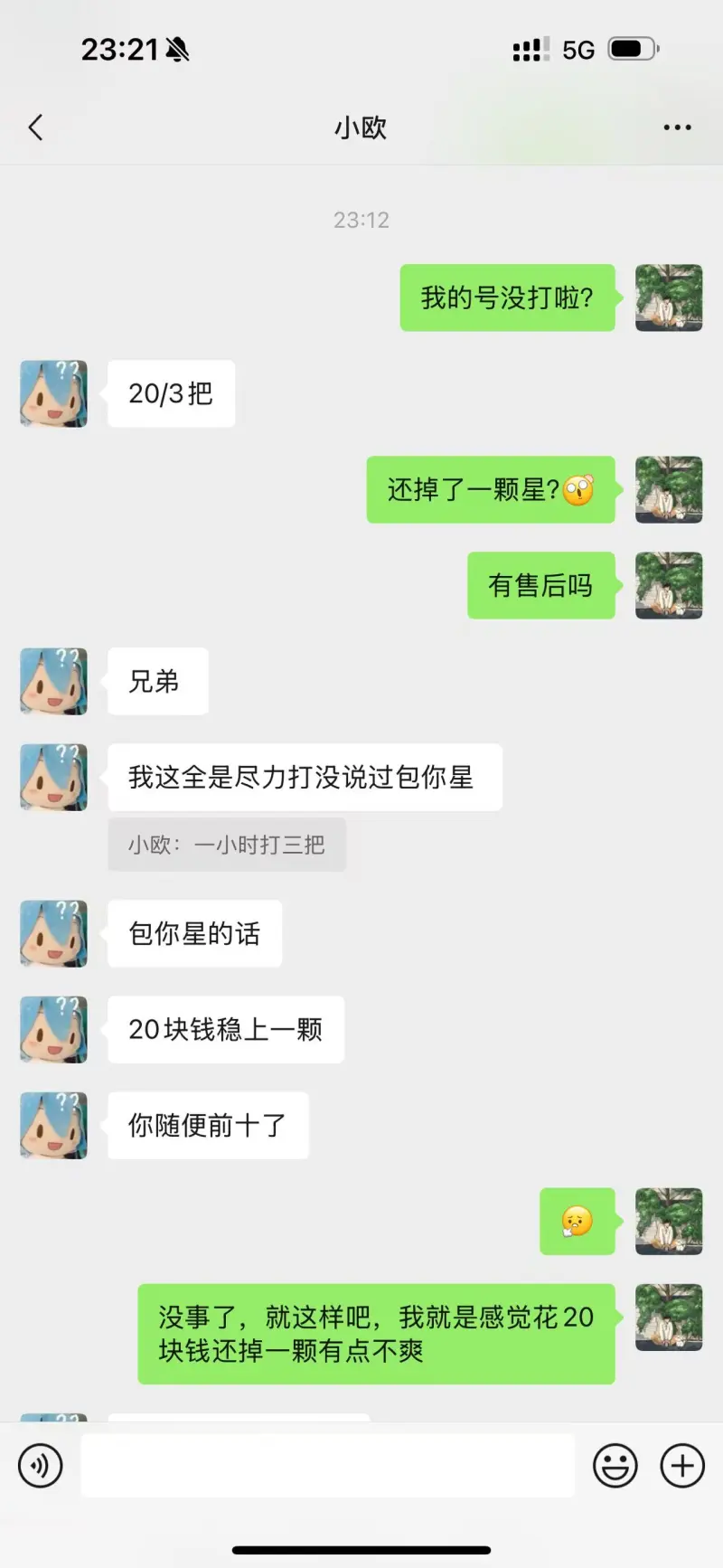Image resolution: width=723 pixels, height=1568 pixels.
Task: Open the plus attachments menu
Action: 682,1466
